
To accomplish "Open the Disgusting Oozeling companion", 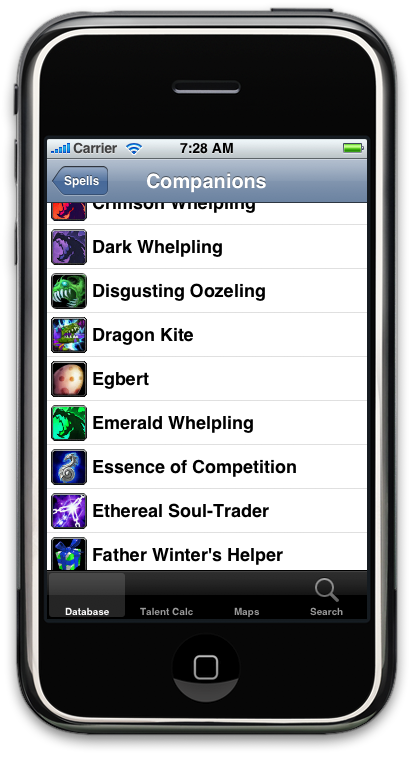I will click(207, 291).
